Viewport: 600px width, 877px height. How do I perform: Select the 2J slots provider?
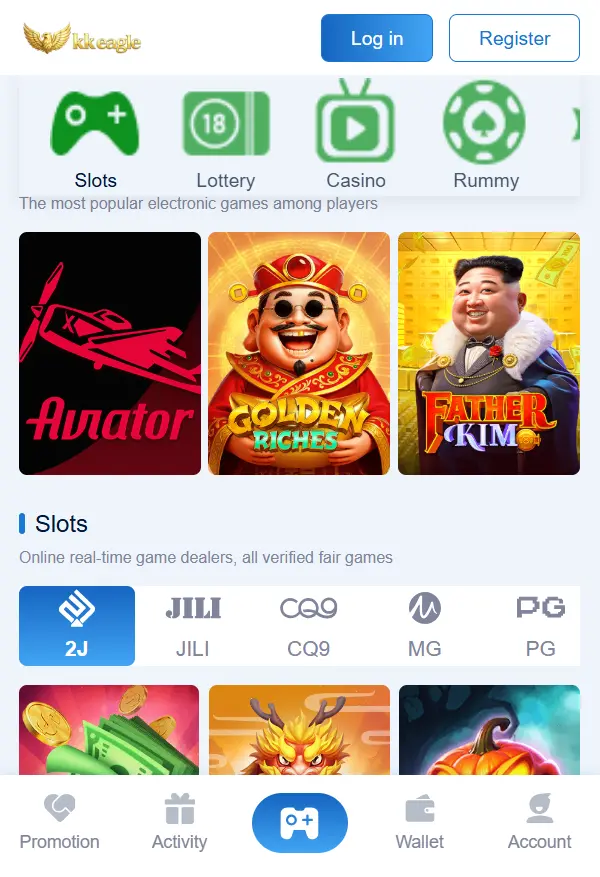(77, 626)
